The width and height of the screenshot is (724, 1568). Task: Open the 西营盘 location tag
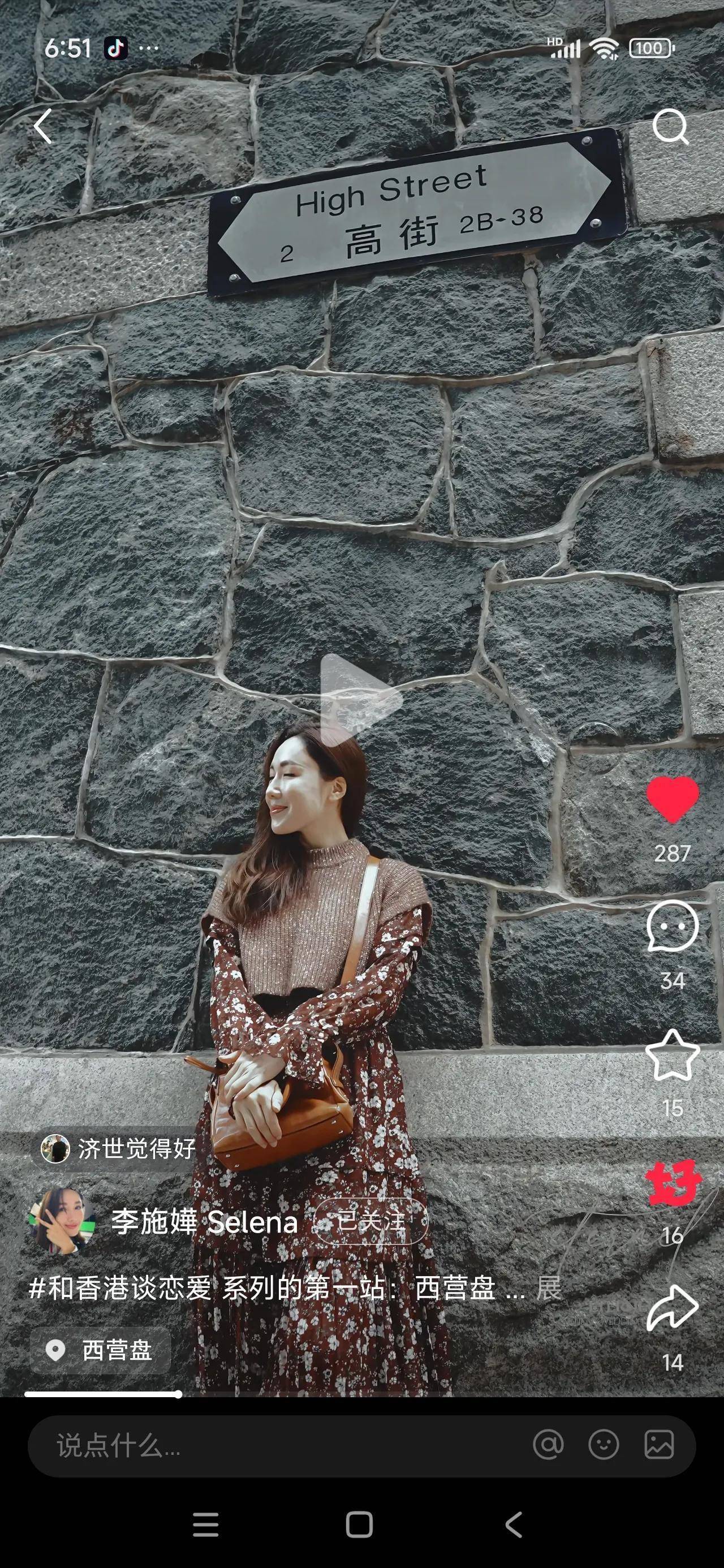[x=101, y=1351]
